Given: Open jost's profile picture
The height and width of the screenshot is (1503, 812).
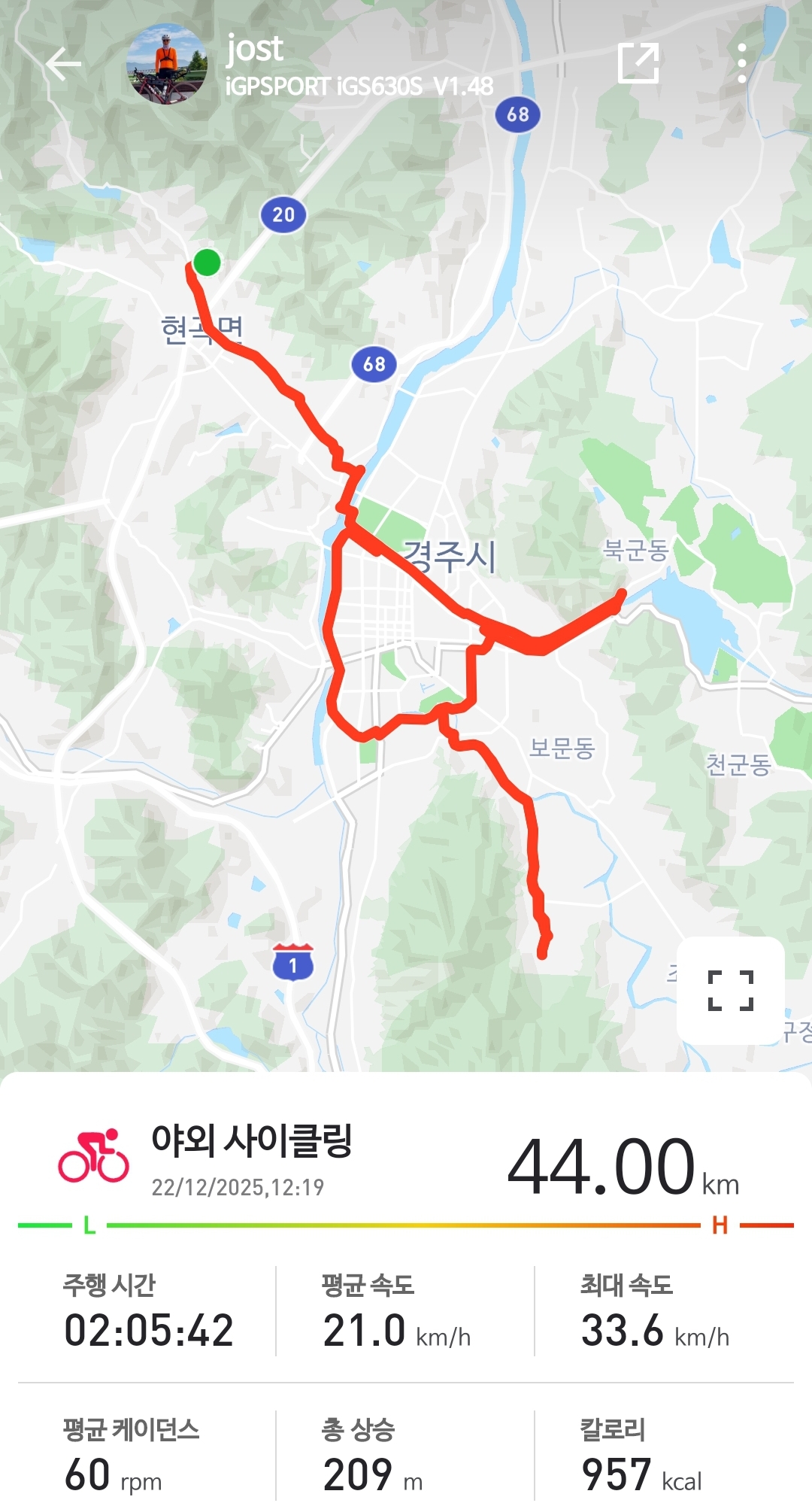Looking at the screenshot, I should point(166,64).
